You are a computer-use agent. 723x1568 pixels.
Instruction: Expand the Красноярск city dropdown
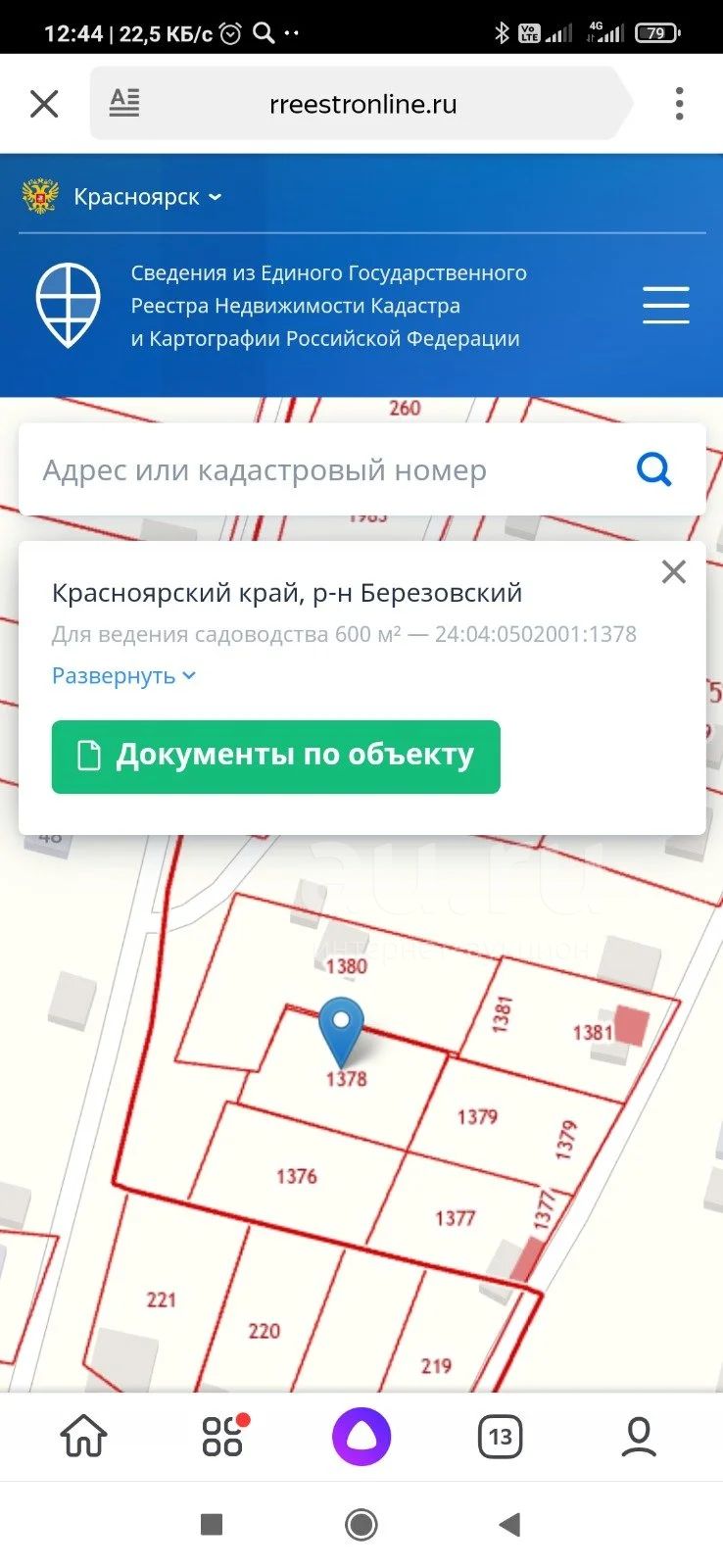148,197
